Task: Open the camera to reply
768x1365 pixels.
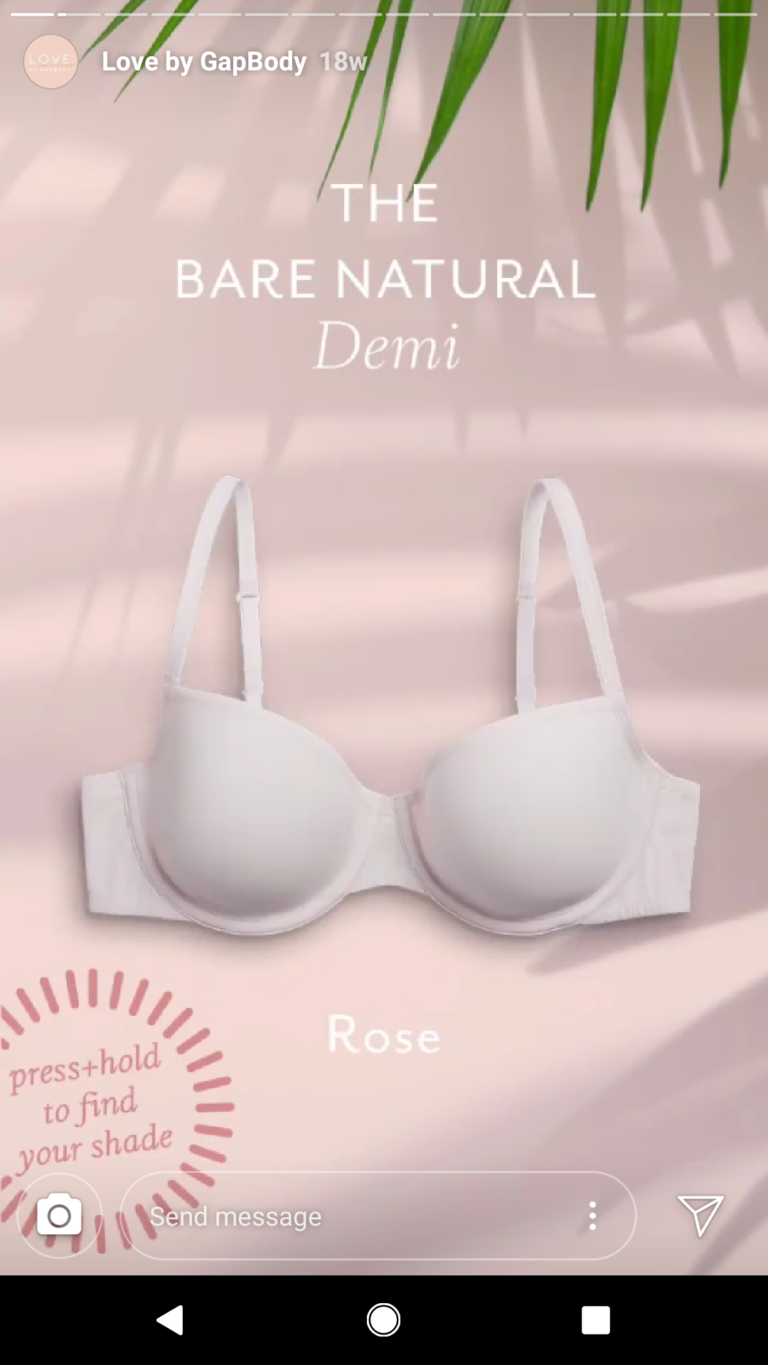Action: (59, 1215)
